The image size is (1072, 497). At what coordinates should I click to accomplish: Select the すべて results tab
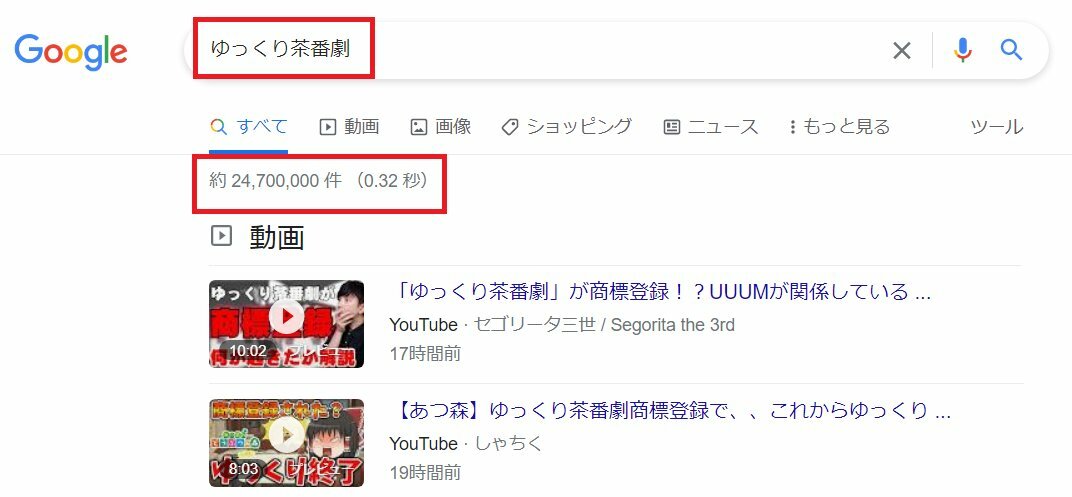(250, 127)
